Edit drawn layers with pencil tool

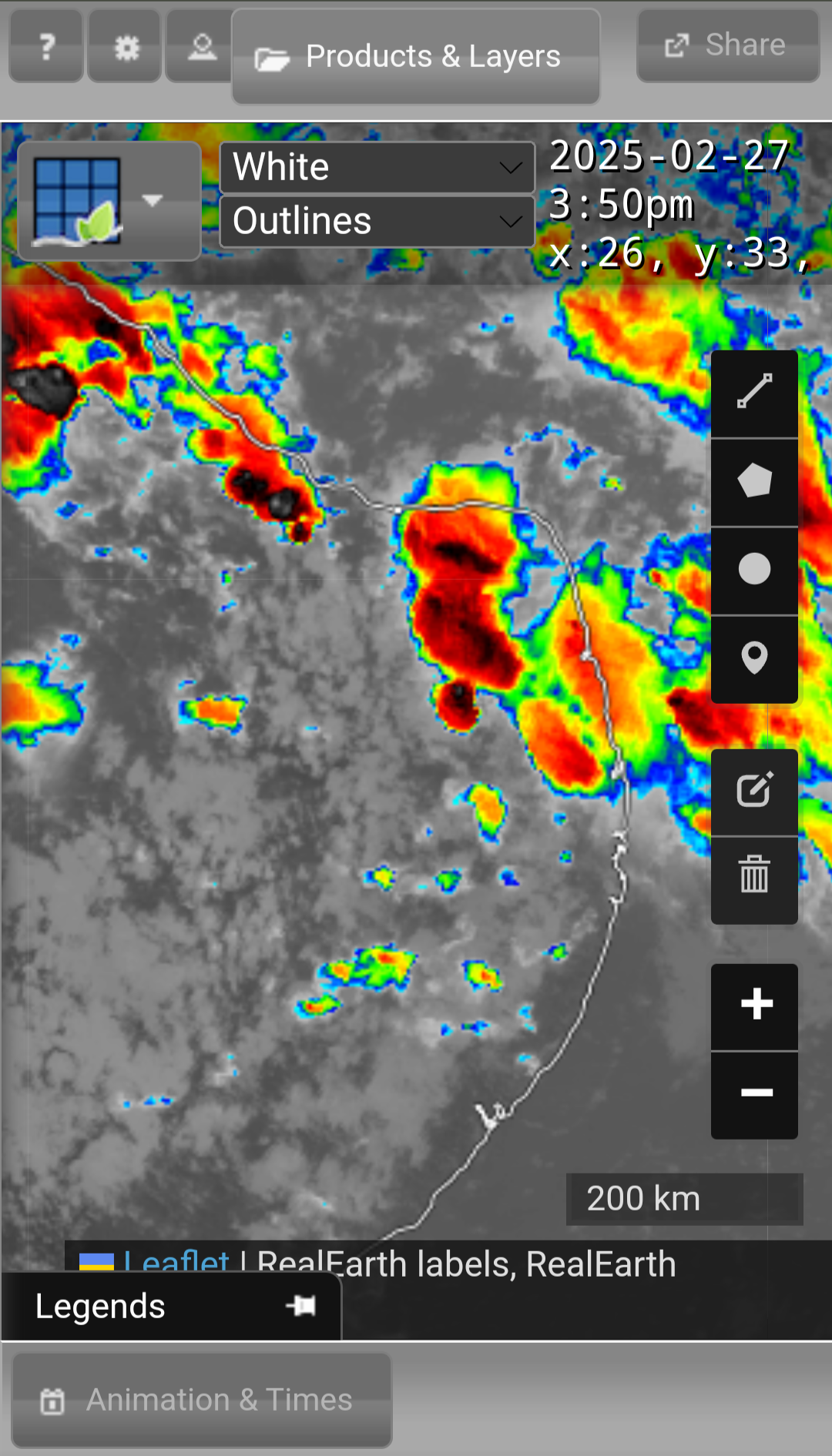pos(754,792)
